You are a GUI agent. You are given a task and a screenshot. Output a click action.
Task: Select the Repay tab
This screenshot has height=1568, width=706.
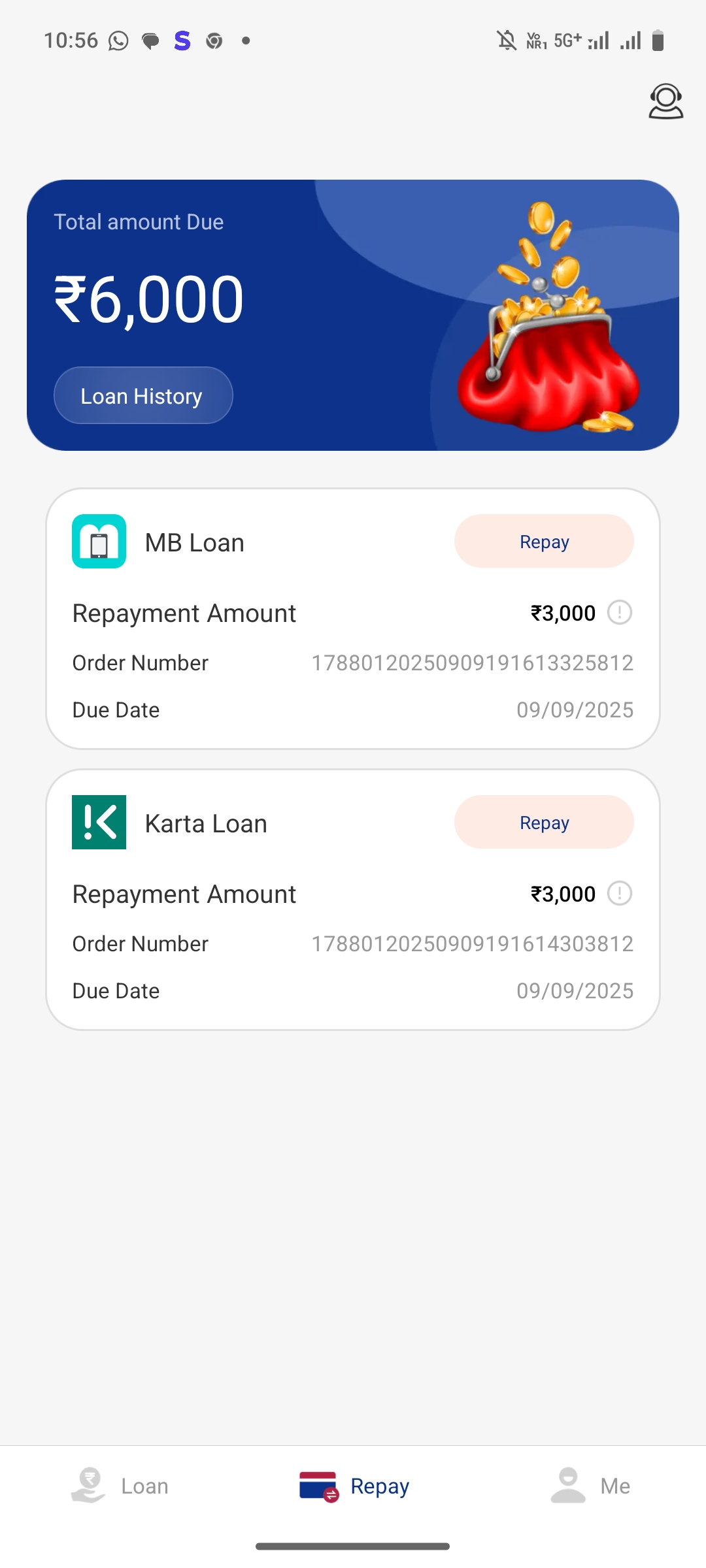tap(354, 1486)
